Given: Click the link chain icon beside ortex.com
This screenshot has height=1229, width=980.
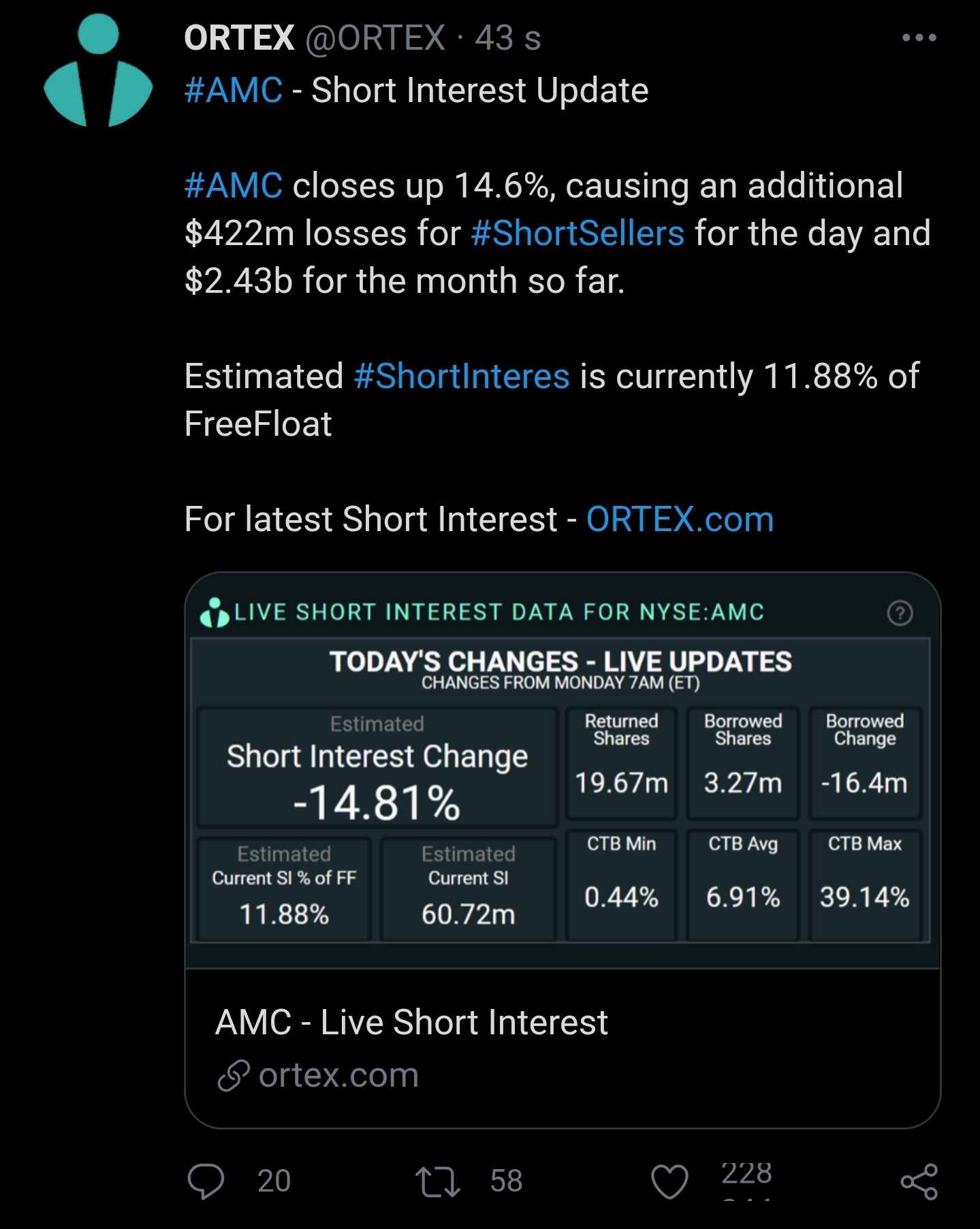Looking at the screenshot, I should point(234,1074).
